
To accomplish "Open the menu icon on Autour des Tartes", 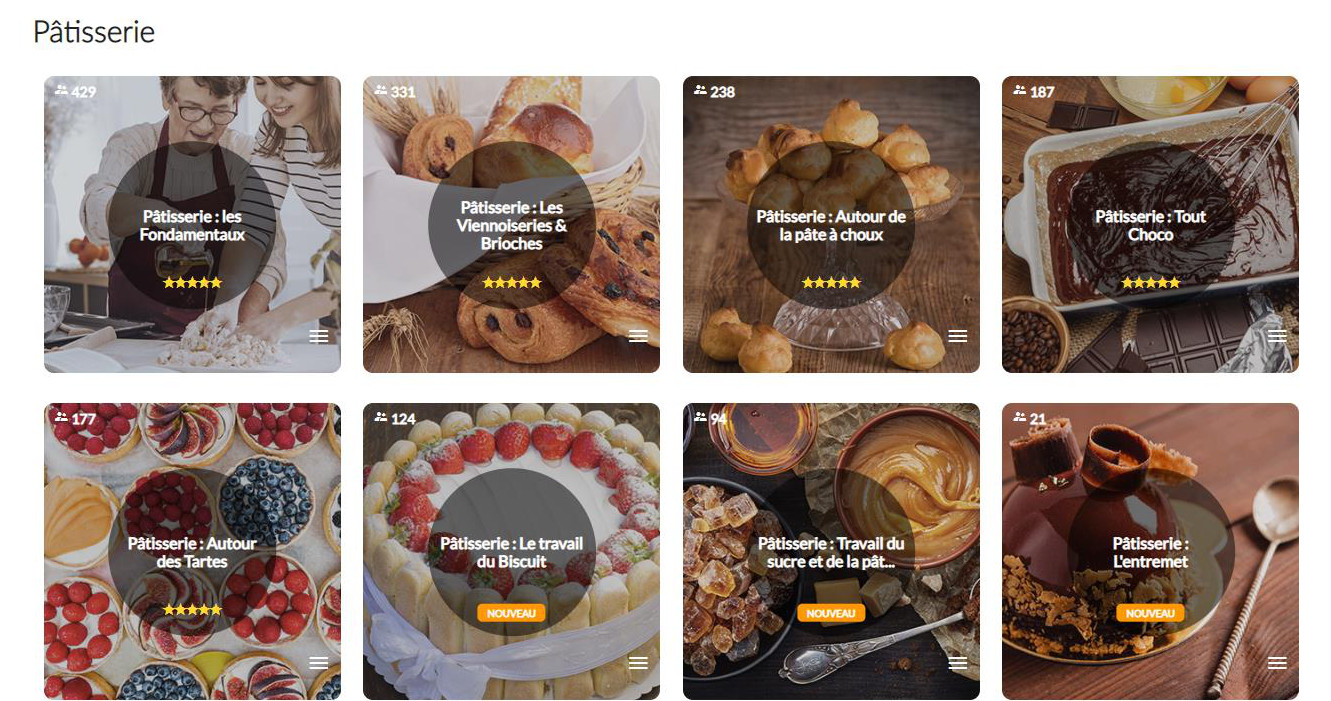I will pos(319,663).
